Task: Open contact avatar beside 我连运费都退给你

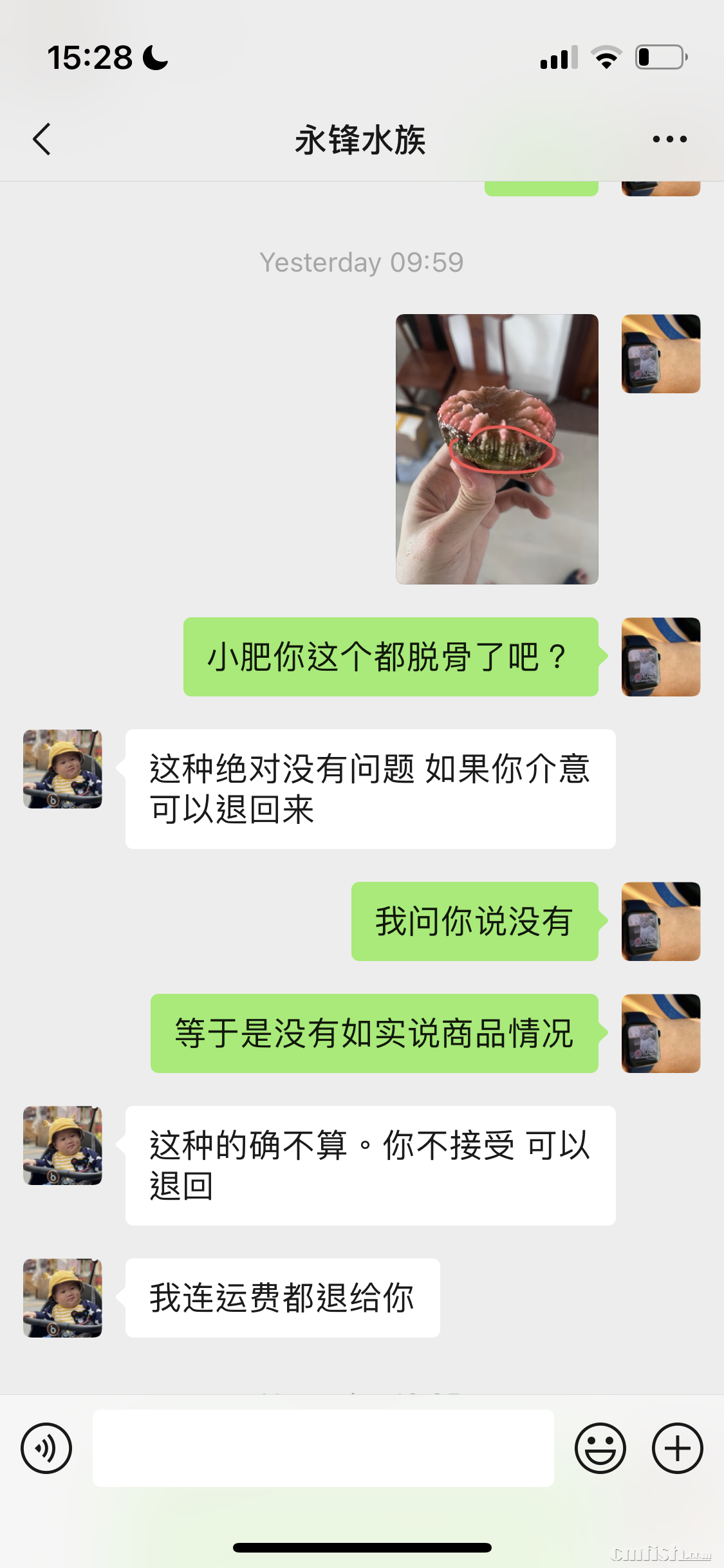Action: point(62,1298)
